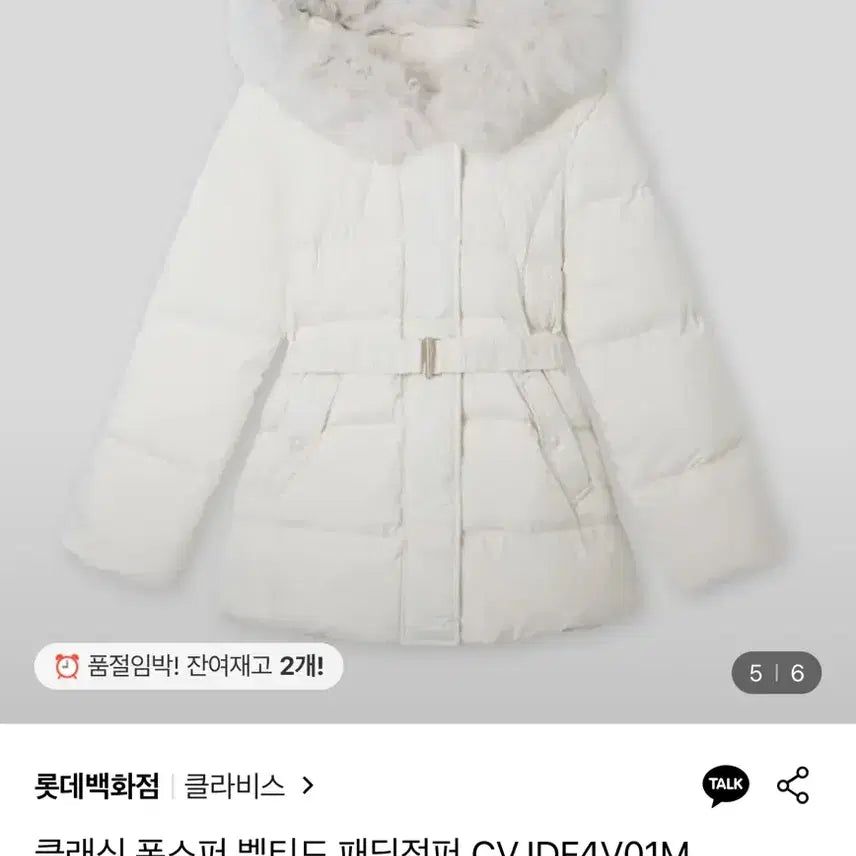This screenshot has width=856, height=856.
Task: Open 롯데백화점 store link
Action: click(x=97, y=785)
